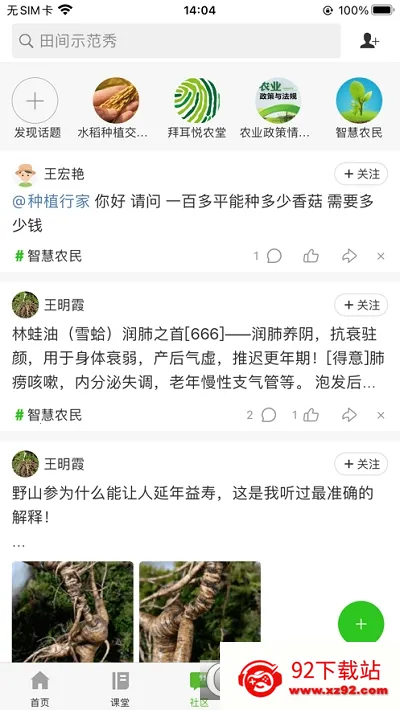Image resolution: width=400 pixels, height=710 pixels.
Task: Tap the green plus button to create post
Action: point(361,624)
